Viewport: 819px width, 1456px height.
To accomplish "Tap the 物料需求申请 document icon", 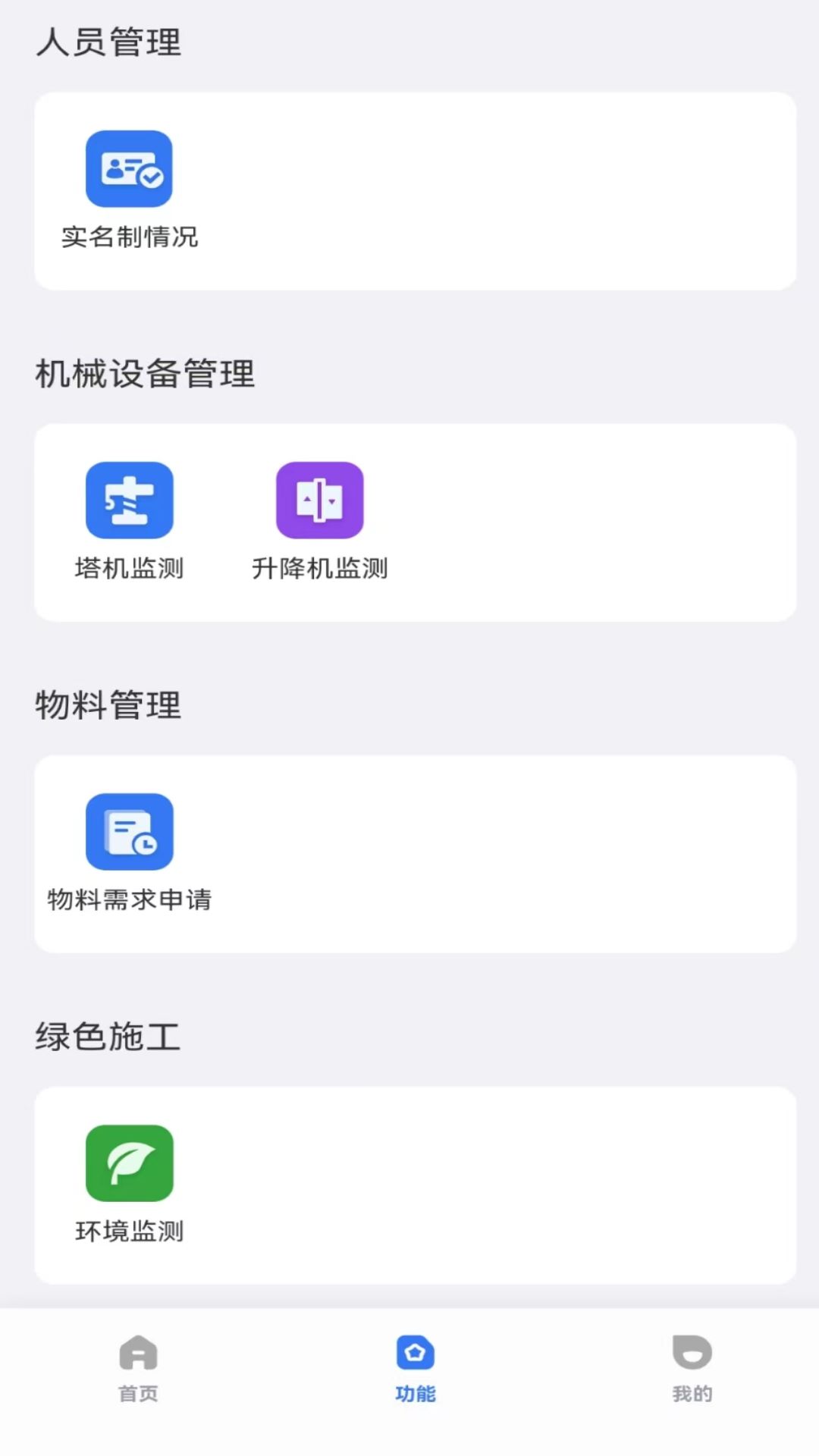I will (x=130, y=832).
